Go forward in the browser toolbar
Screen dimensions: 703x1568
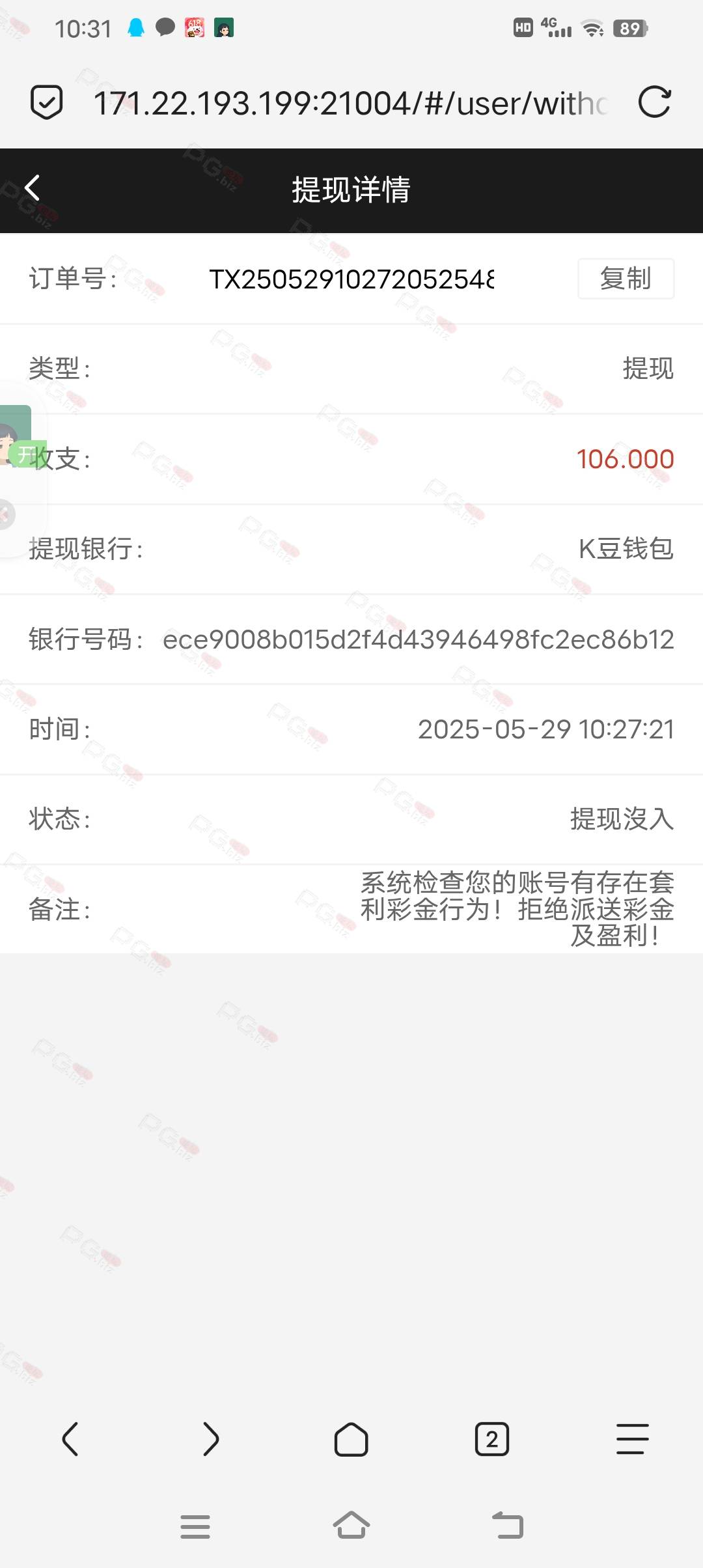[x=211, y=1439]
